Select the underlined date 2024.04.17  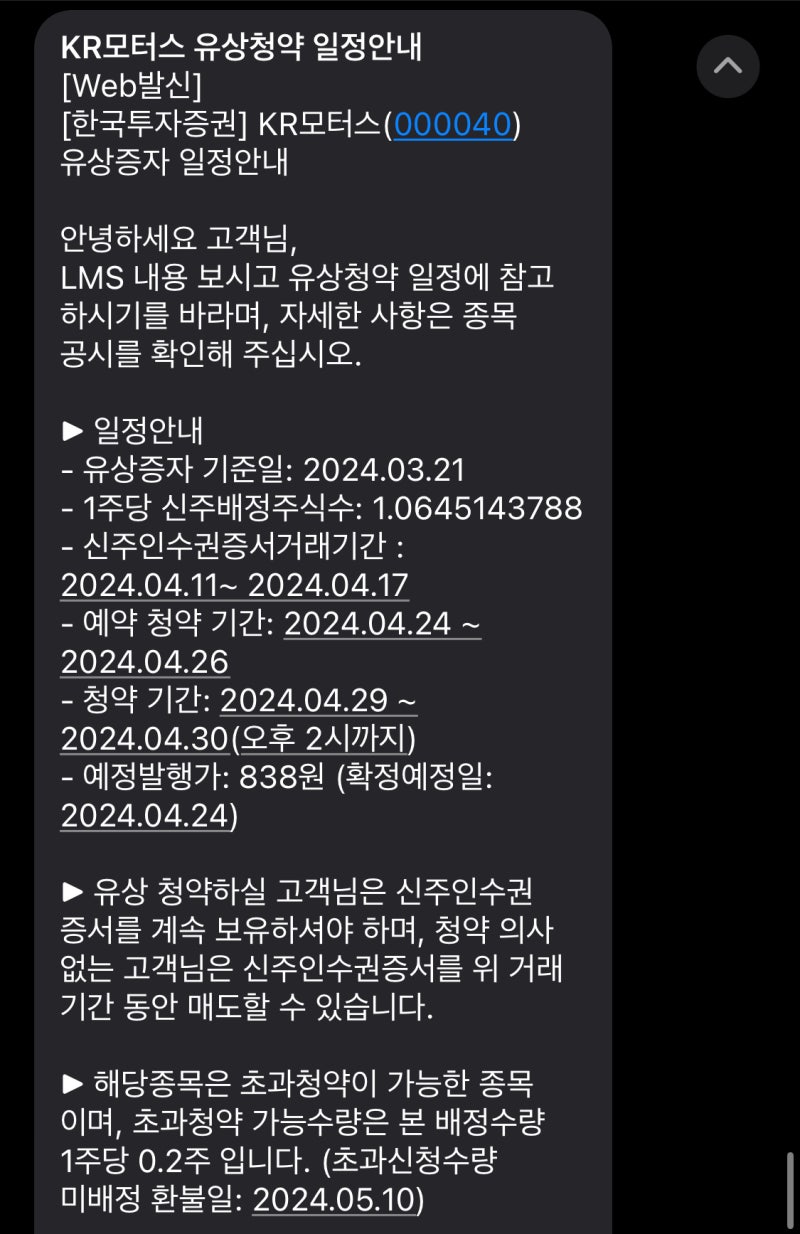click(329, 582)
